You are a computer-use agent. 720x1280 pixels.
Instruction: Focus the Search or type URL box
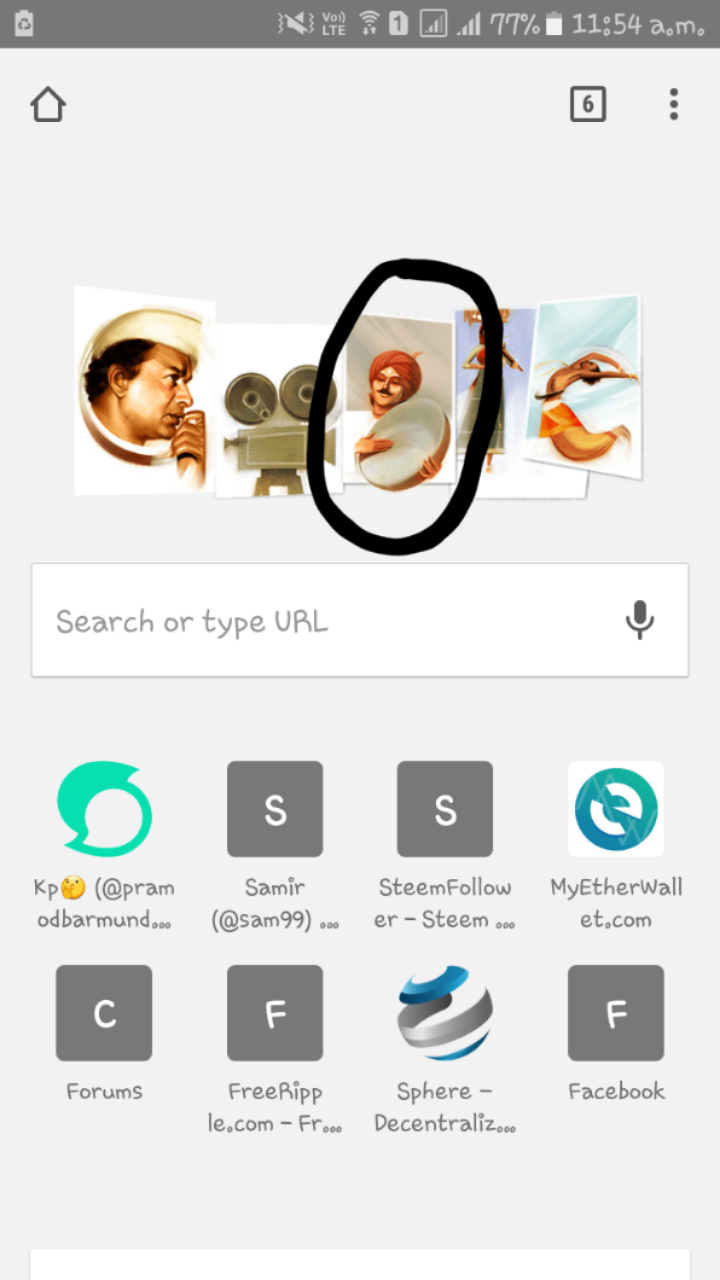tap(320, 621)
